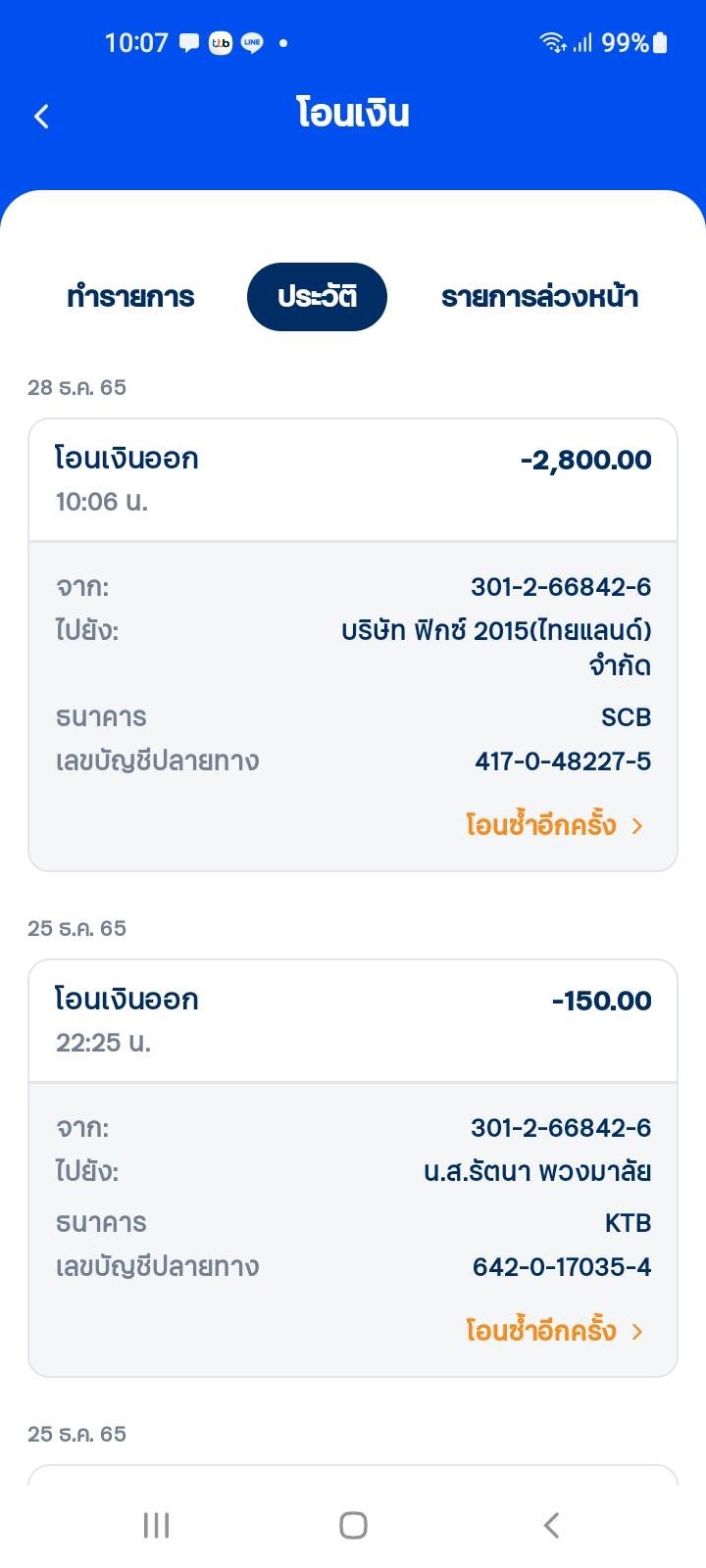The image size is (706, 1568).
Task: Open the -150.00 transfer card
Action: pyautogui.click(x=353, y=1167)
